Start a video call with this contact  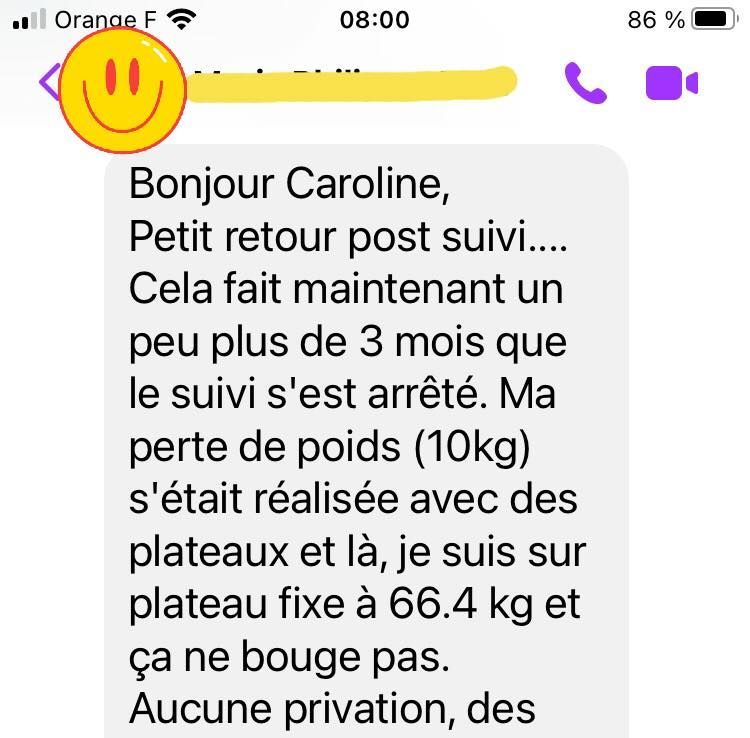(x=671, y=83)
